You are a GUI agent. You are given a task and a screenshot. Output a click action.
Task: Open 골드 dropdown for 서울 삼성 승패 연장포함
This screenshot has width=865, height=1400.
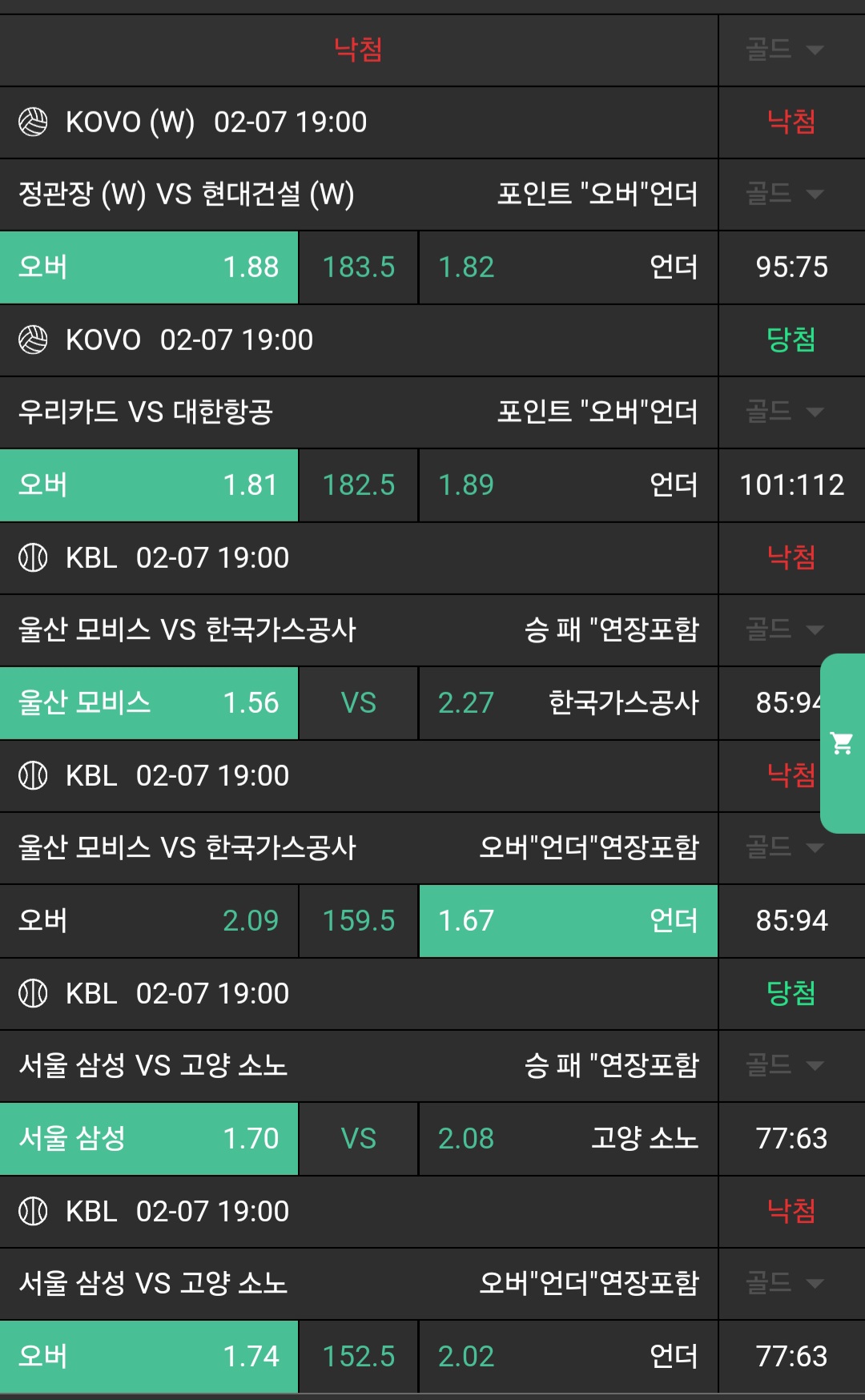pos(784,1065)
